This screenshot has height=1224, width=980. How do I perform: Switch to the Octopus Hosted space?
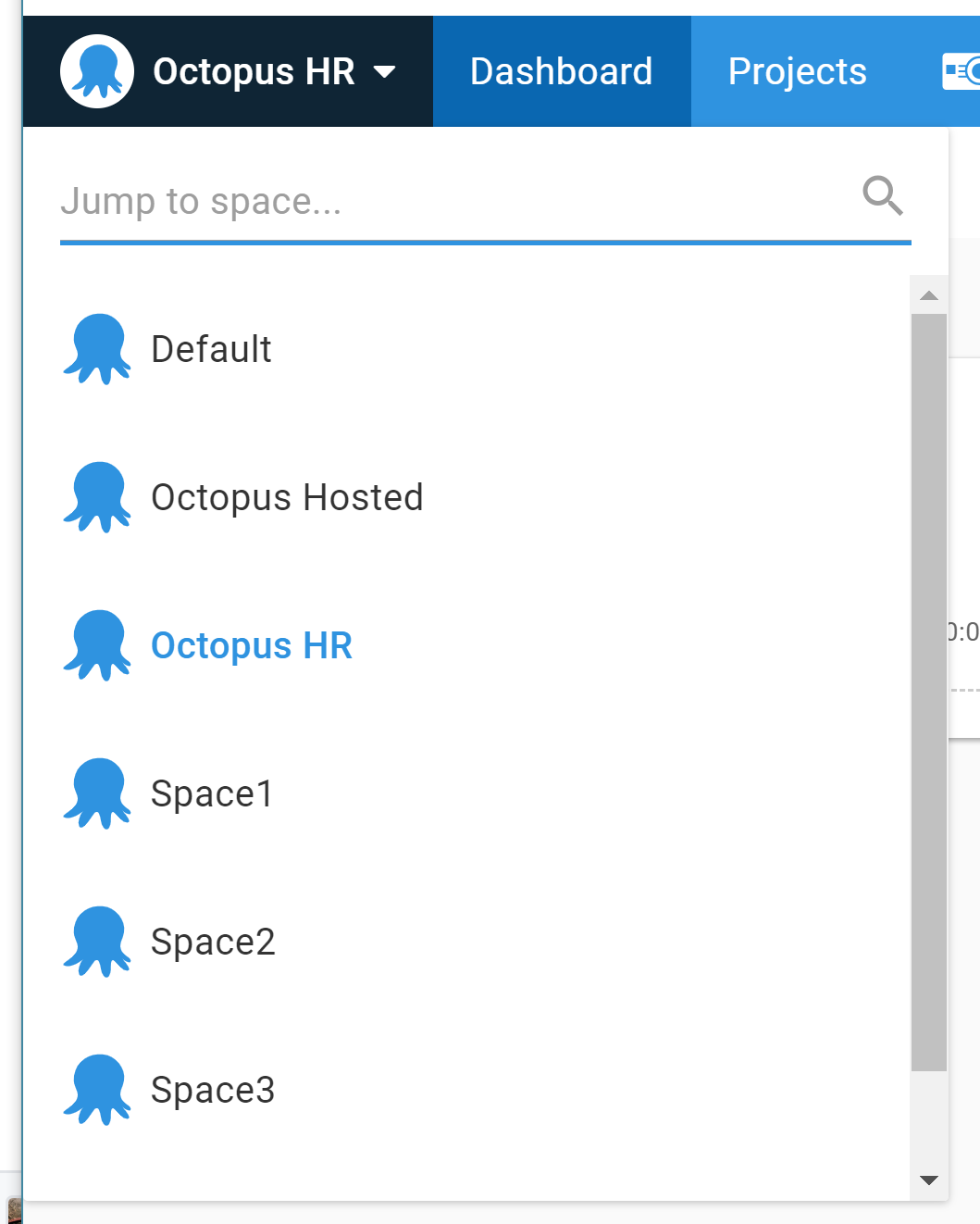tap(287, 497)
